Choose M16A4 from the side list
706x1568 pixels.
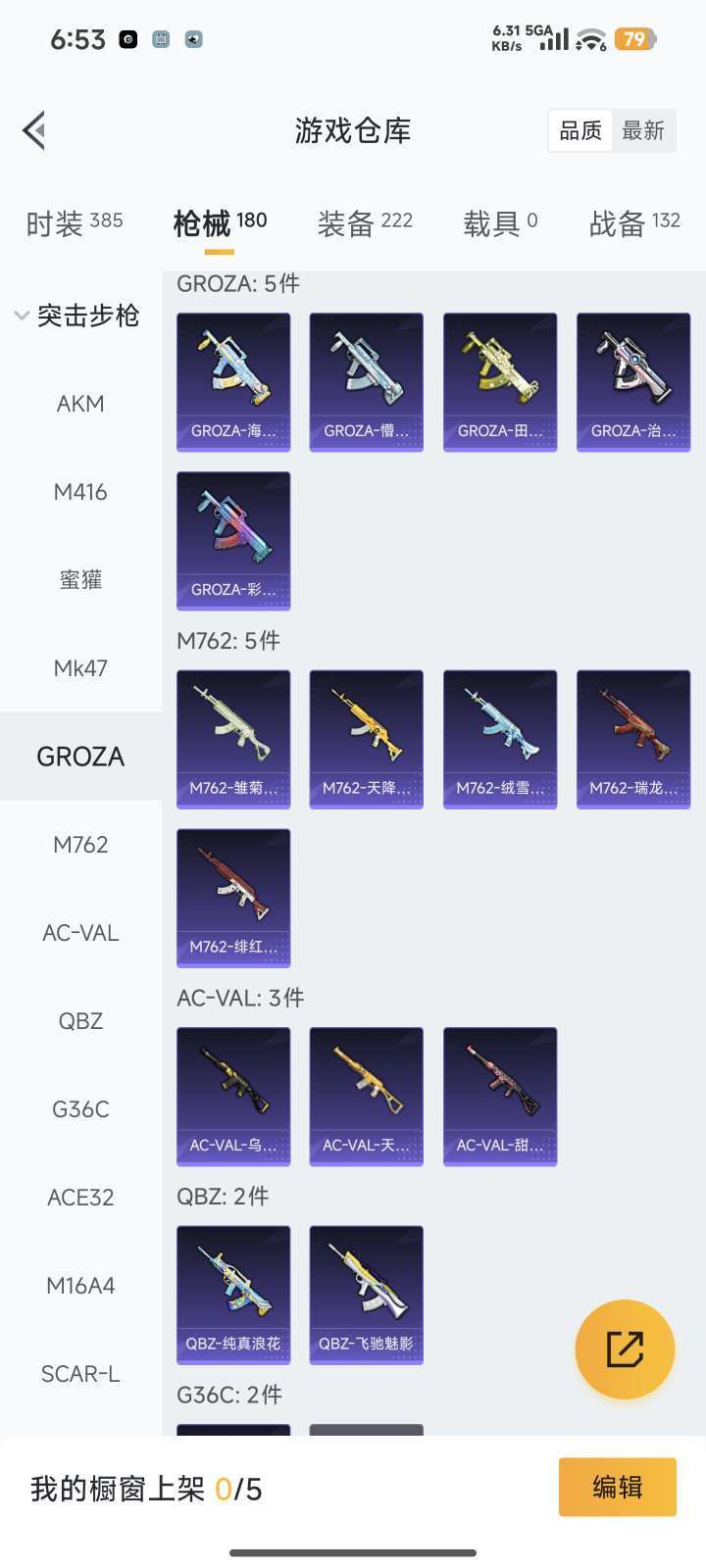(80, 1286)
